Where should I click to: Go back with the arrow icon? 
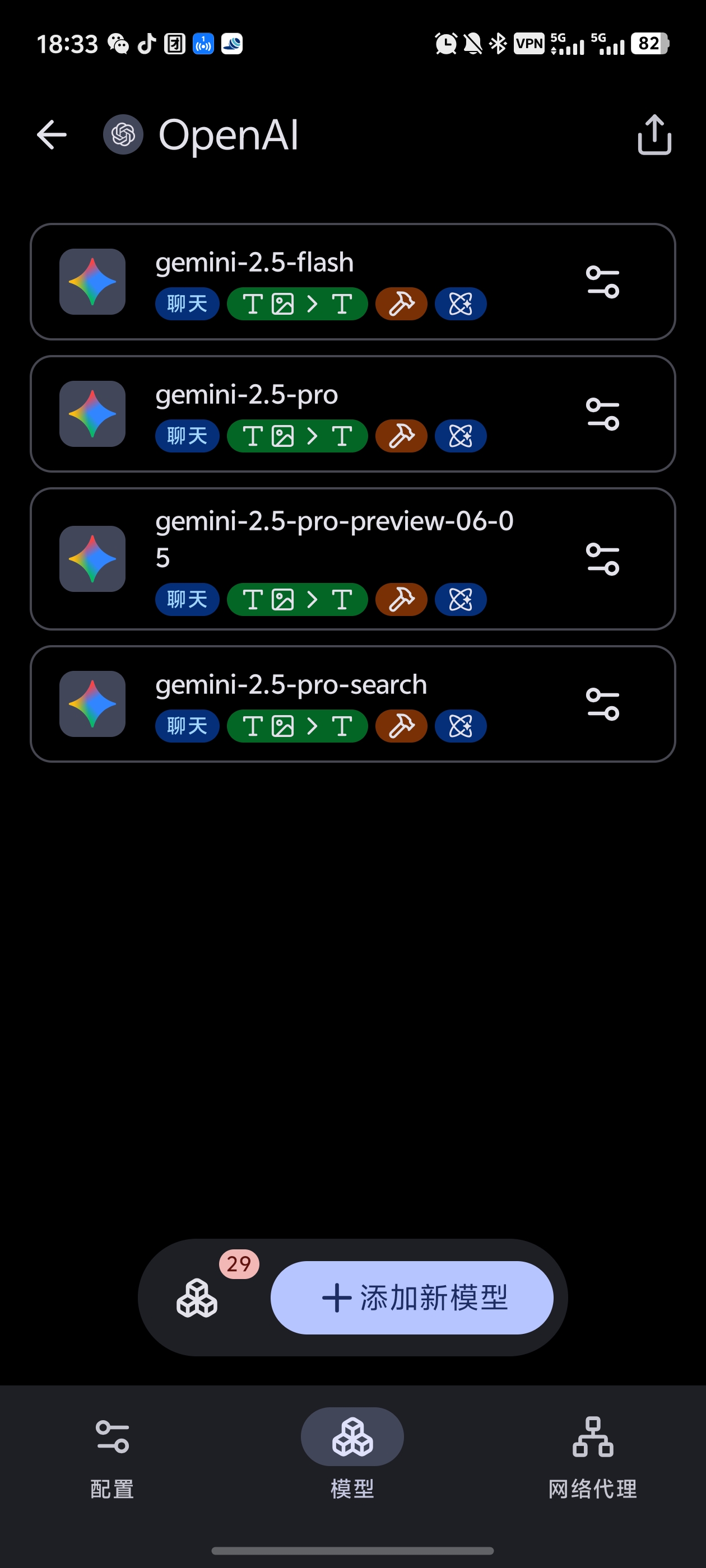click(x=52, y=134)
